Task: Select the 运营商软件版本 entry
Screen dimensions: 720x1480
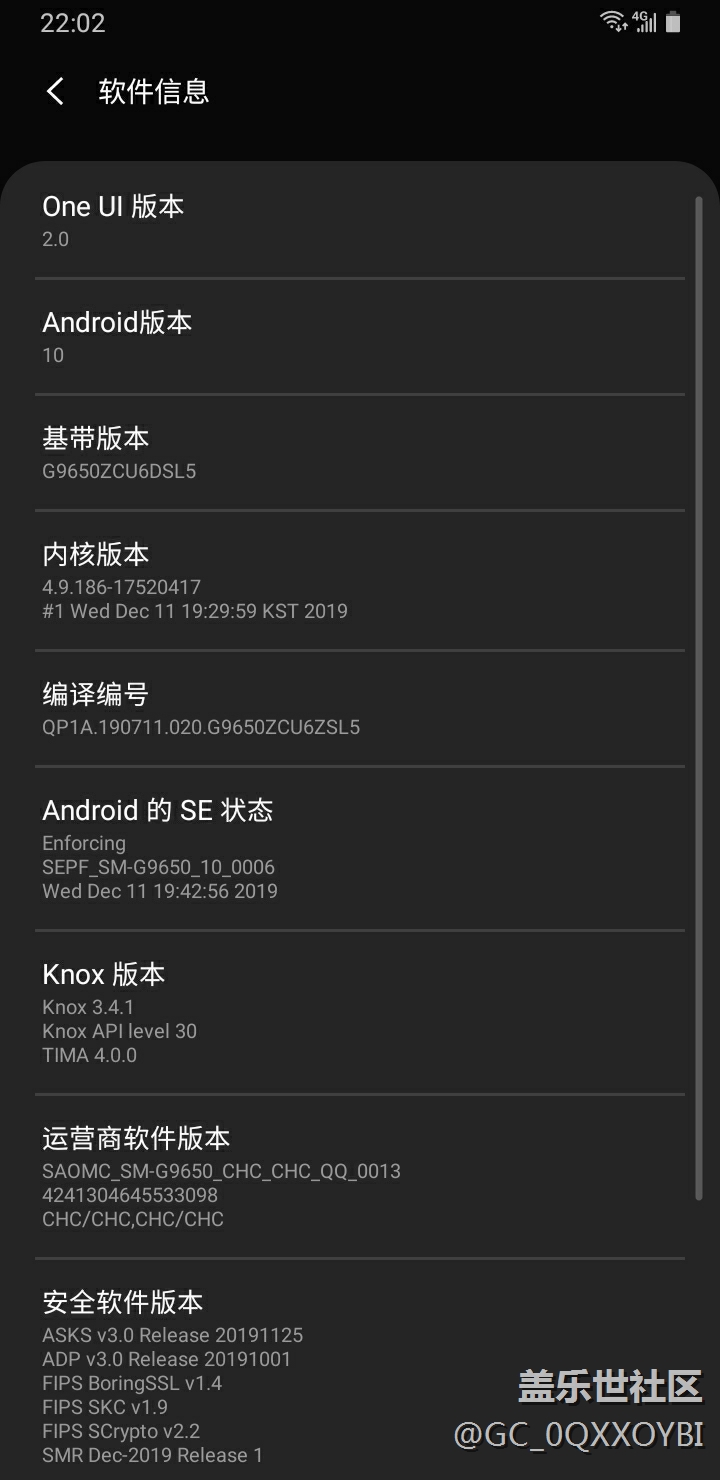Action: 360,1177
